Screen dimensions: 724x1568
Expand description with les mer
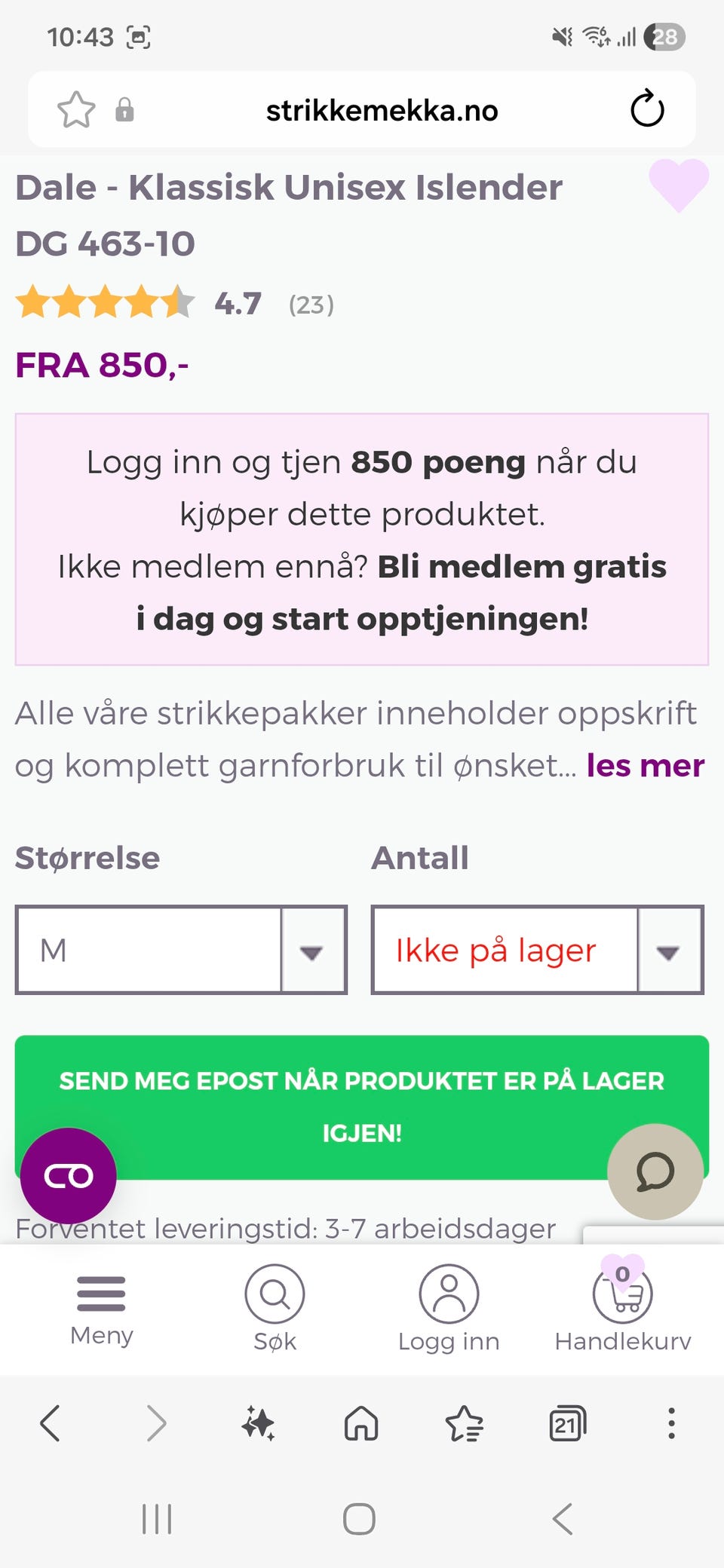(646, 765)
